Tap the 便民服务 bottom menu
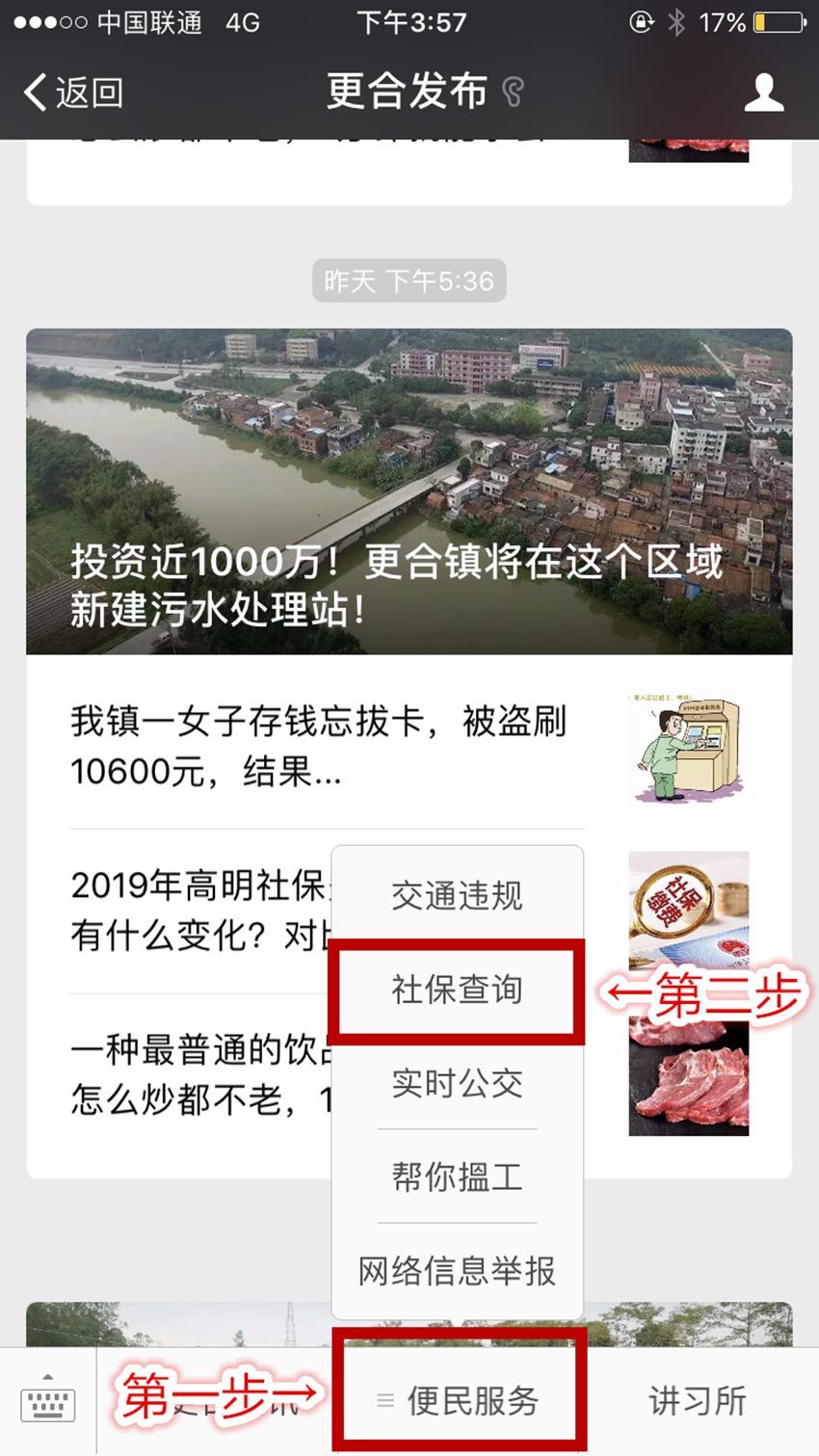 click(459, 1400)
